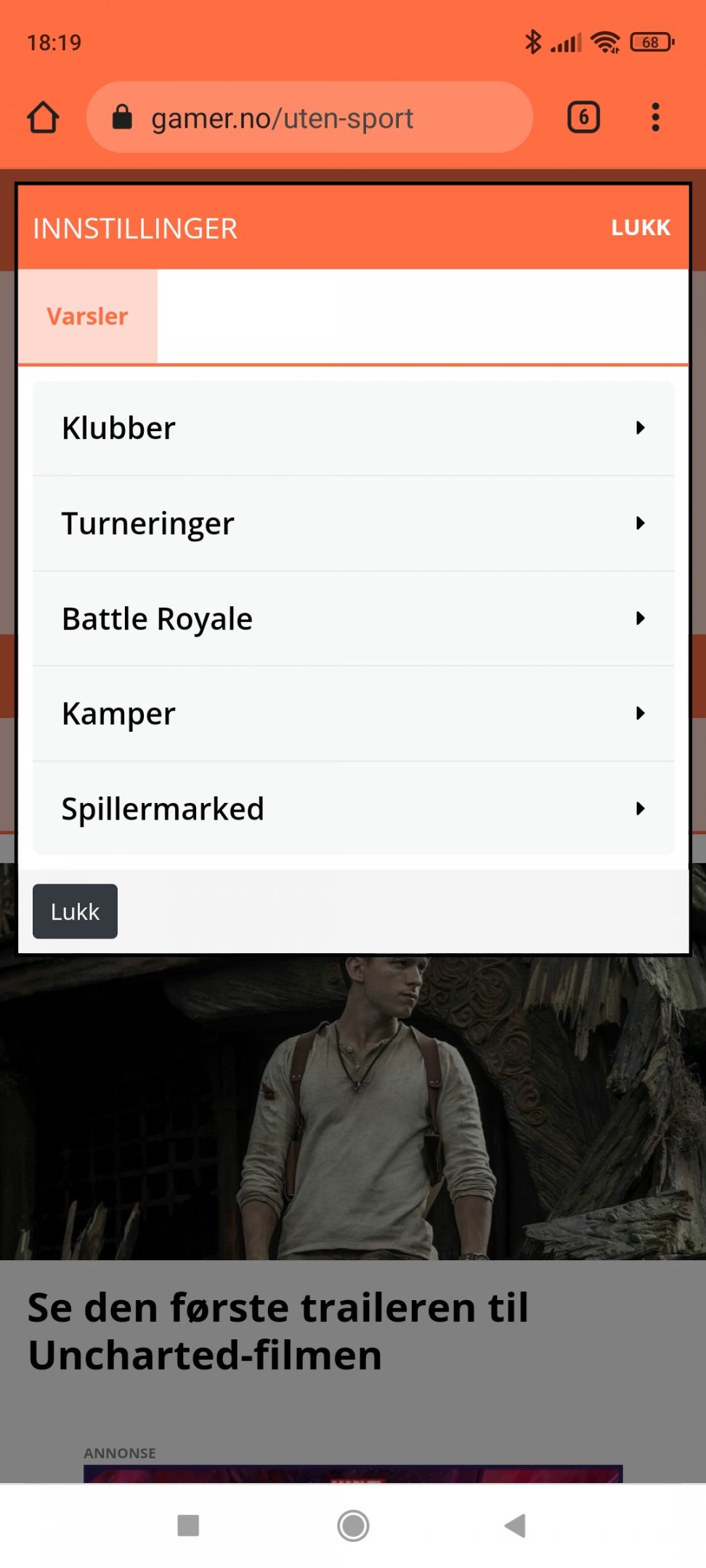Expand the Turneringer row
This screenshot has width=706, height=1568.
354,523
